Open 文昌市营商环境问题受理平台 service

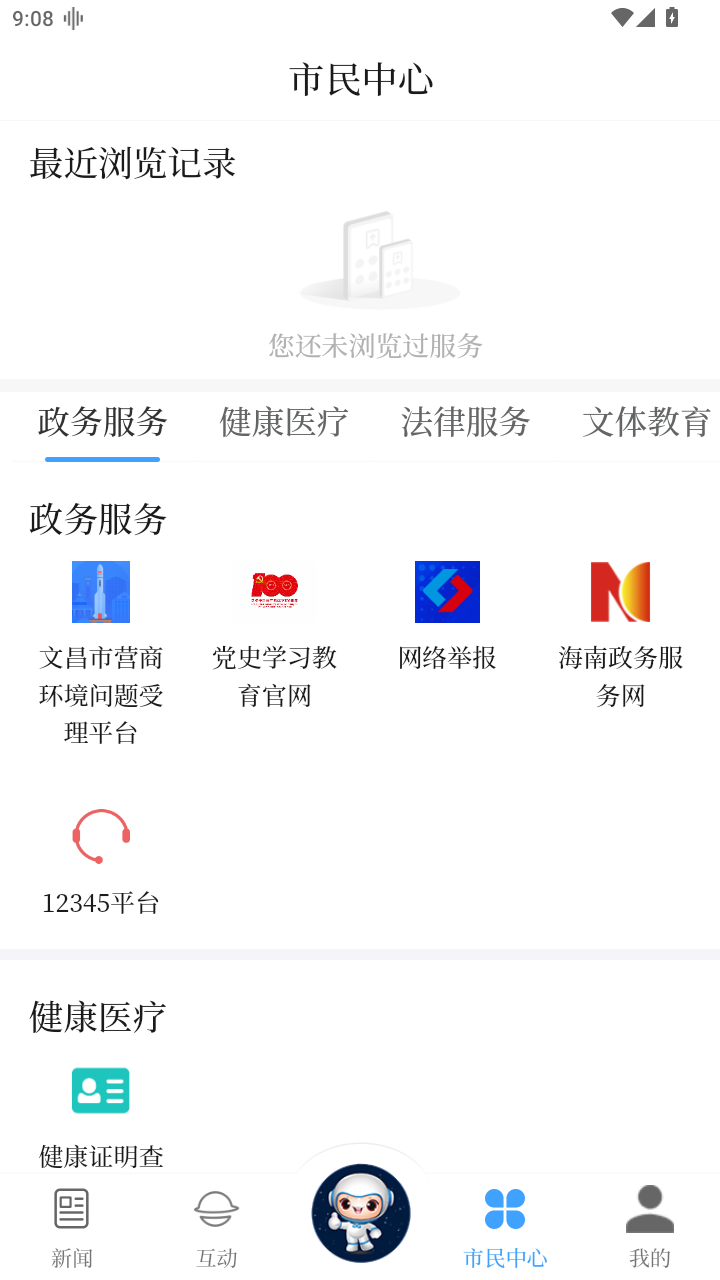(x=101, y=650)
